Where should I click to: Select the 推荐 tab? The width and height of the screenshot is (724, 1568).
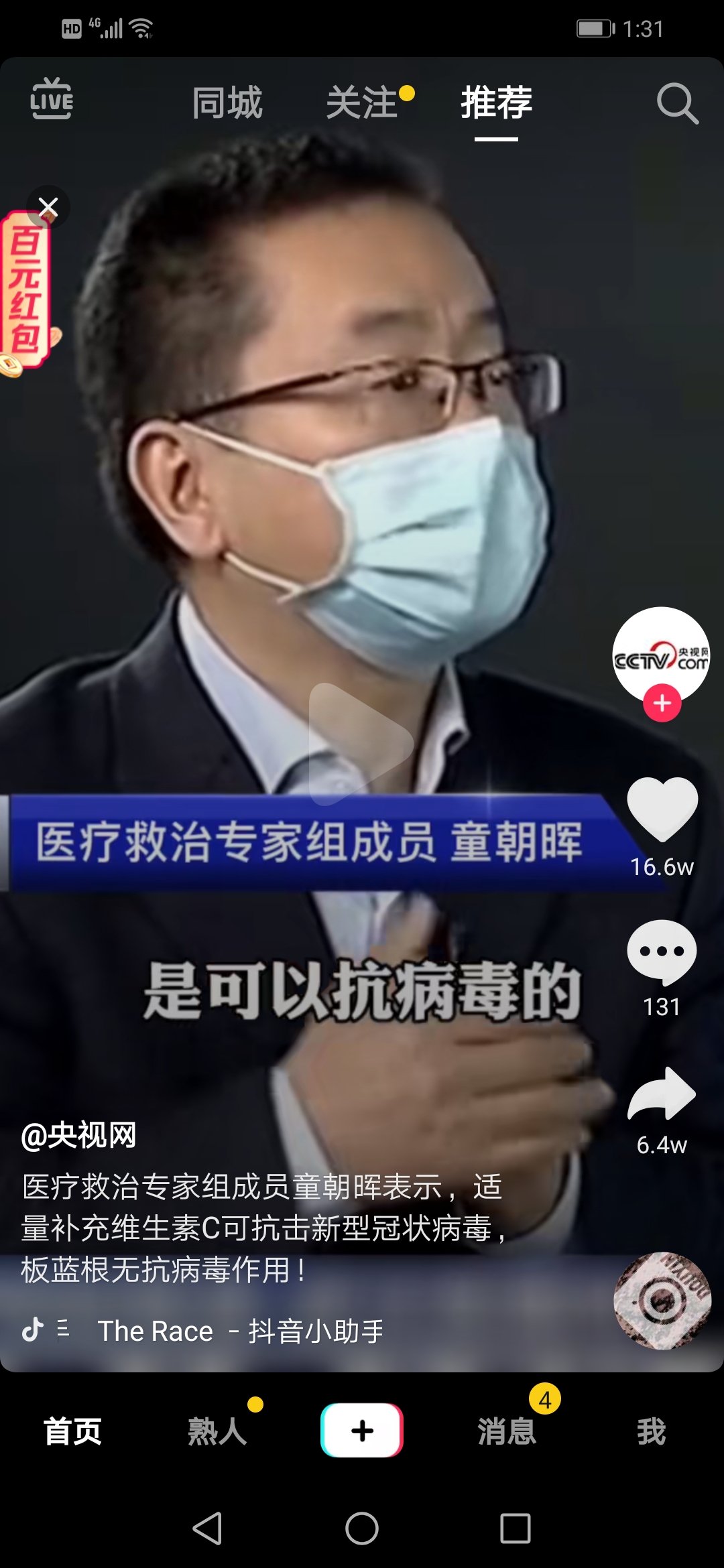coord(496,103)
